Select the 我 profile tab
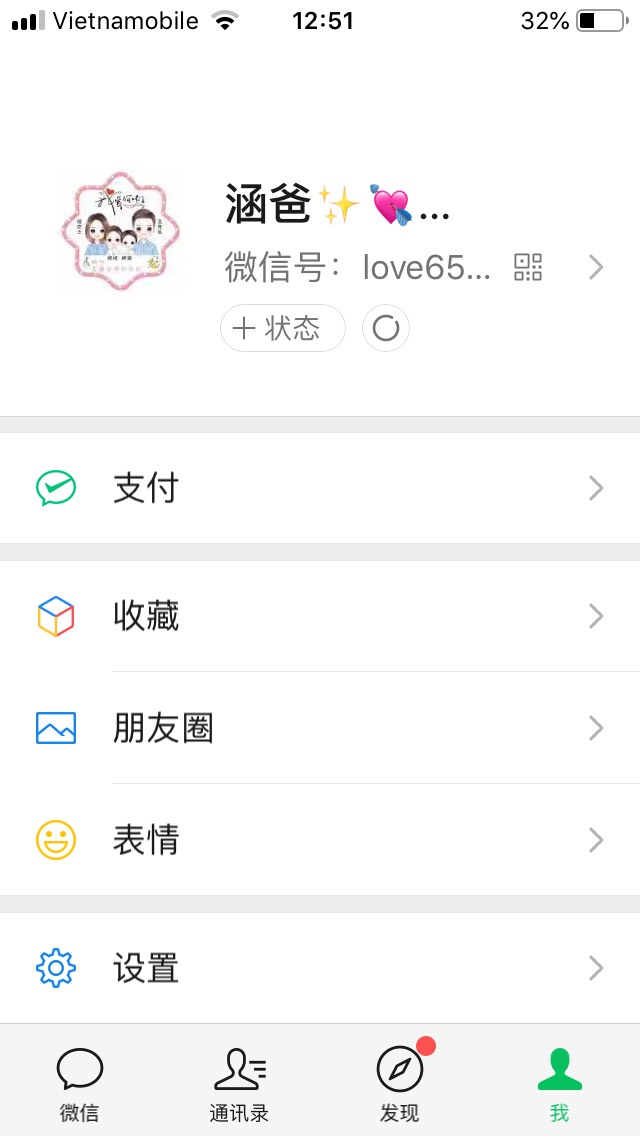 tap(559, 1084)
